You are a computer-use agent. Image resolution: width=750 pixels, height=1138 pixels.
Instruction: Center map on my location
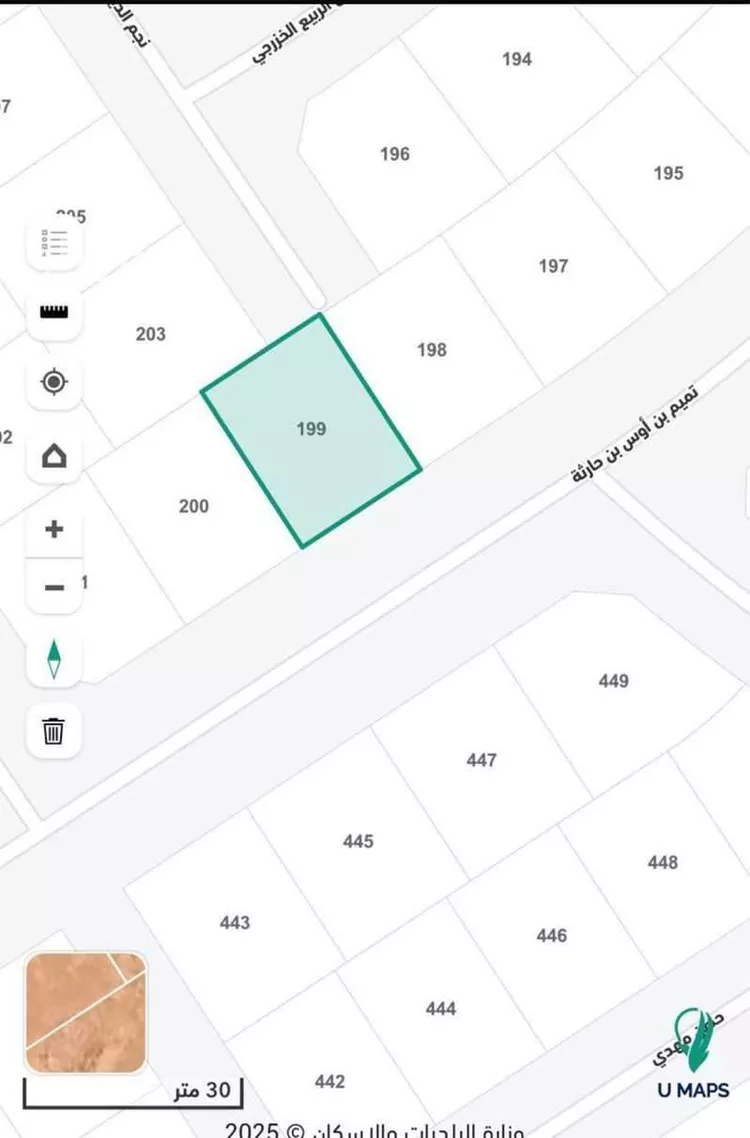click(54, 382)
